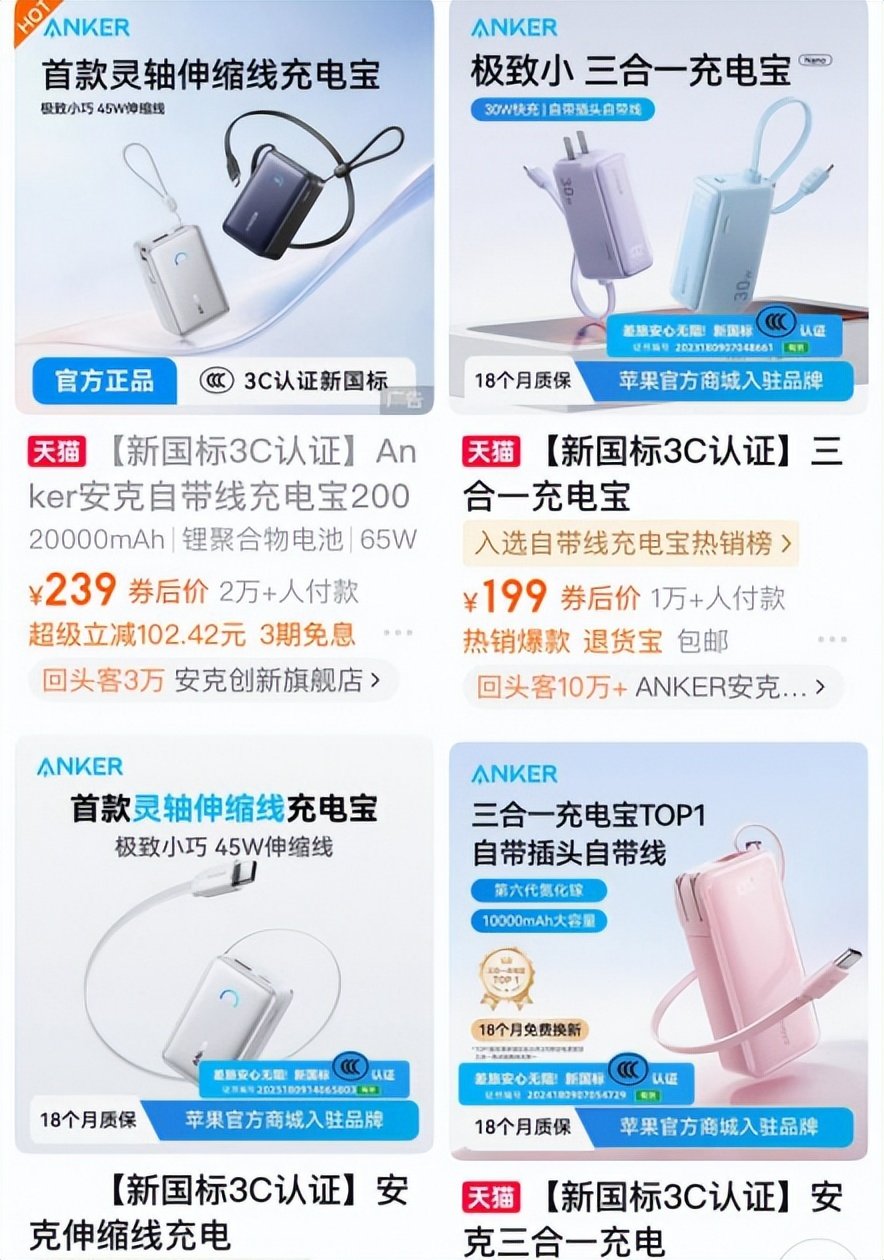Open more options on the ¥199 product

(x=831, y=639)
